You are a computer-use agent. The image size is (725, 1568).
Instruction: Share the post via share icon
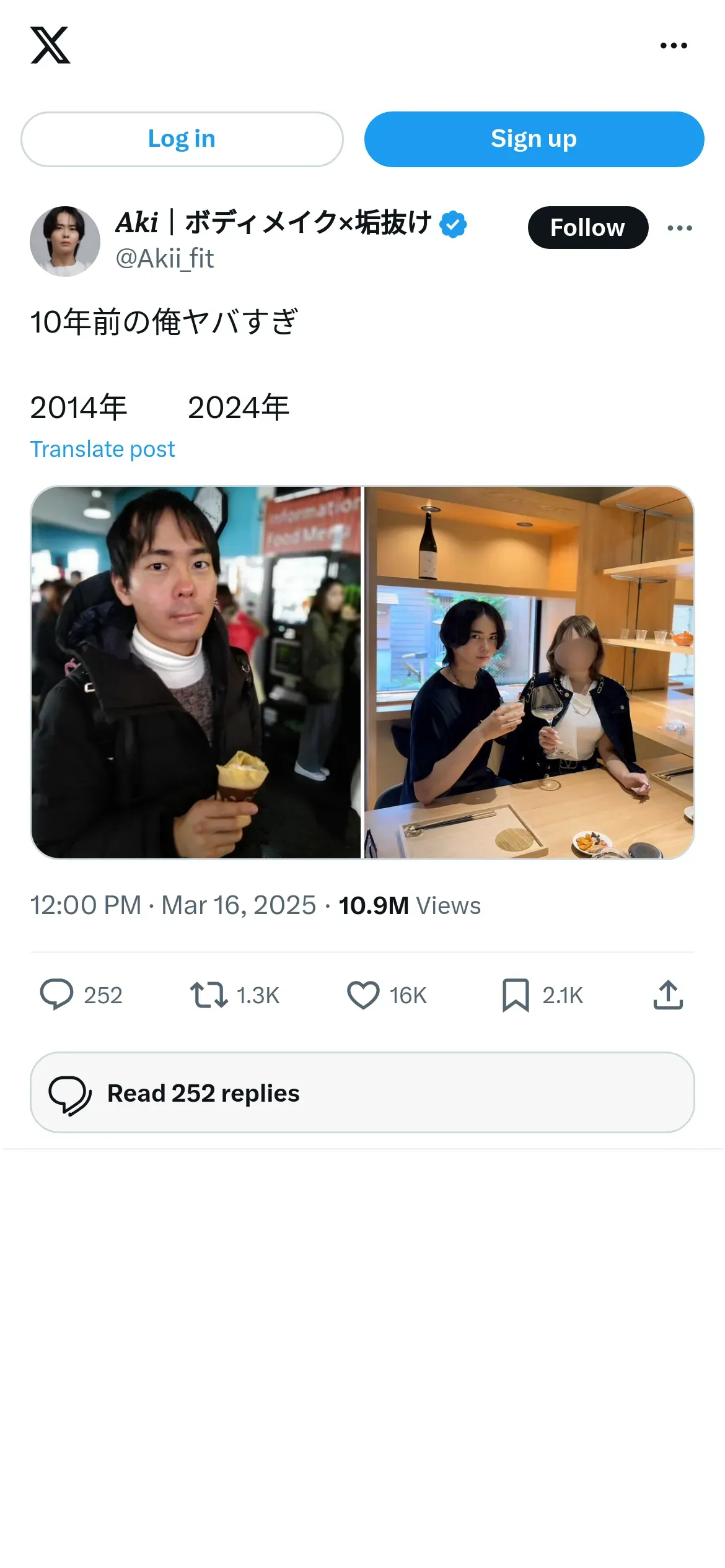[668, 995]
